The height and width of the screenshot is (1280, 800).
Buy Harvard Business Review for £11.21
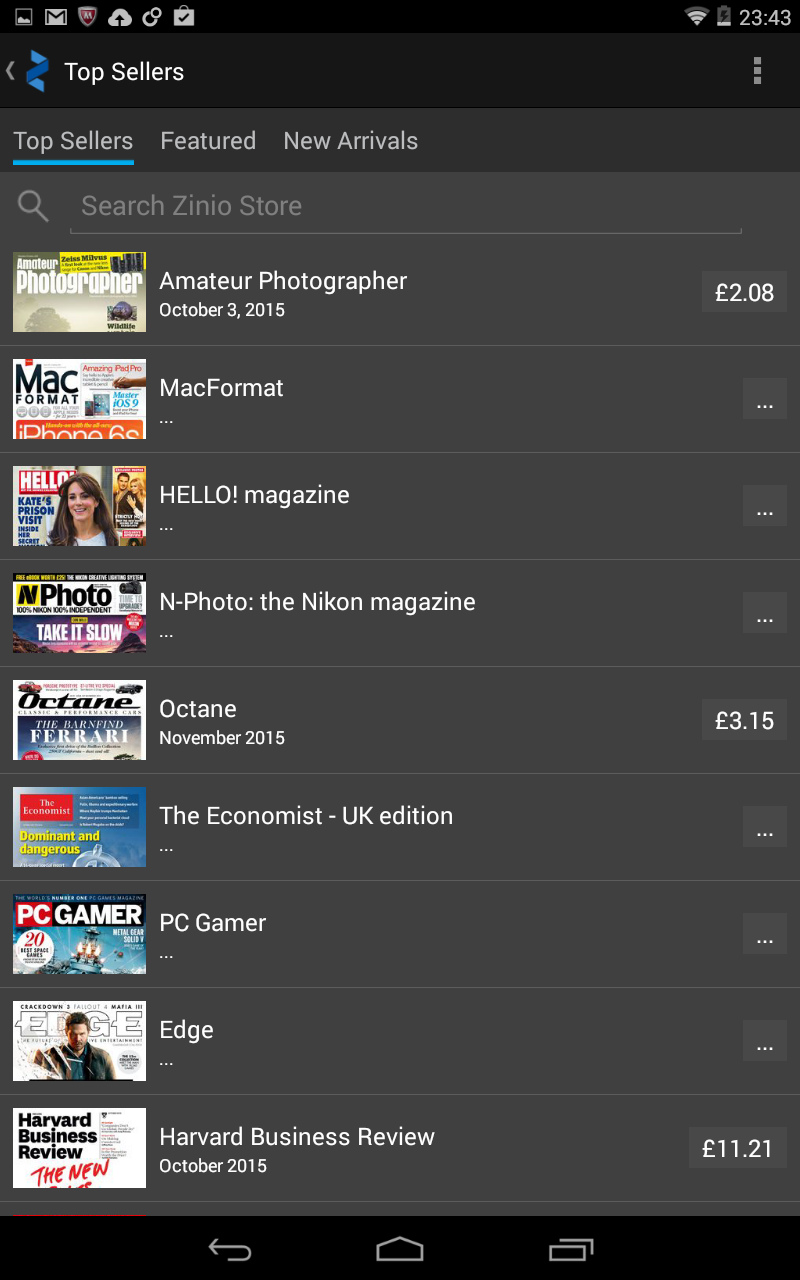(x=738, y=1148)
